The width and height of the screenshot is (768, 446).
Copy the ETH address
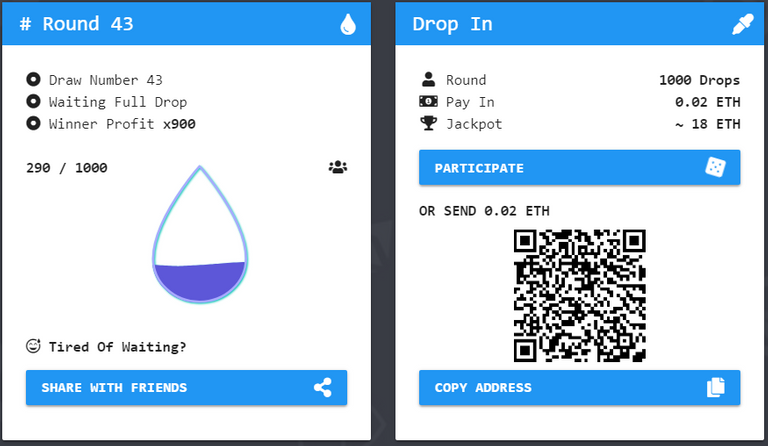tap(579, 388)
